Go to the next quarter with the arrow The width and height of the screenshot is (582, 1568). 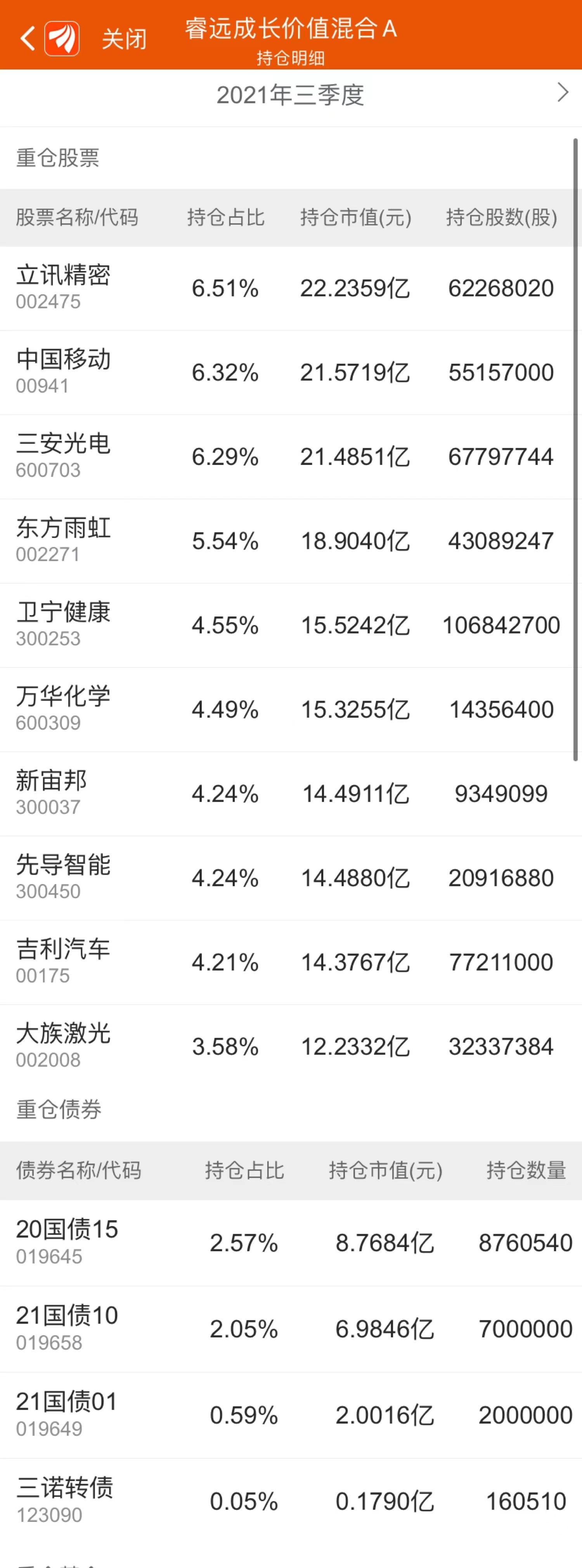pos(563,93)
